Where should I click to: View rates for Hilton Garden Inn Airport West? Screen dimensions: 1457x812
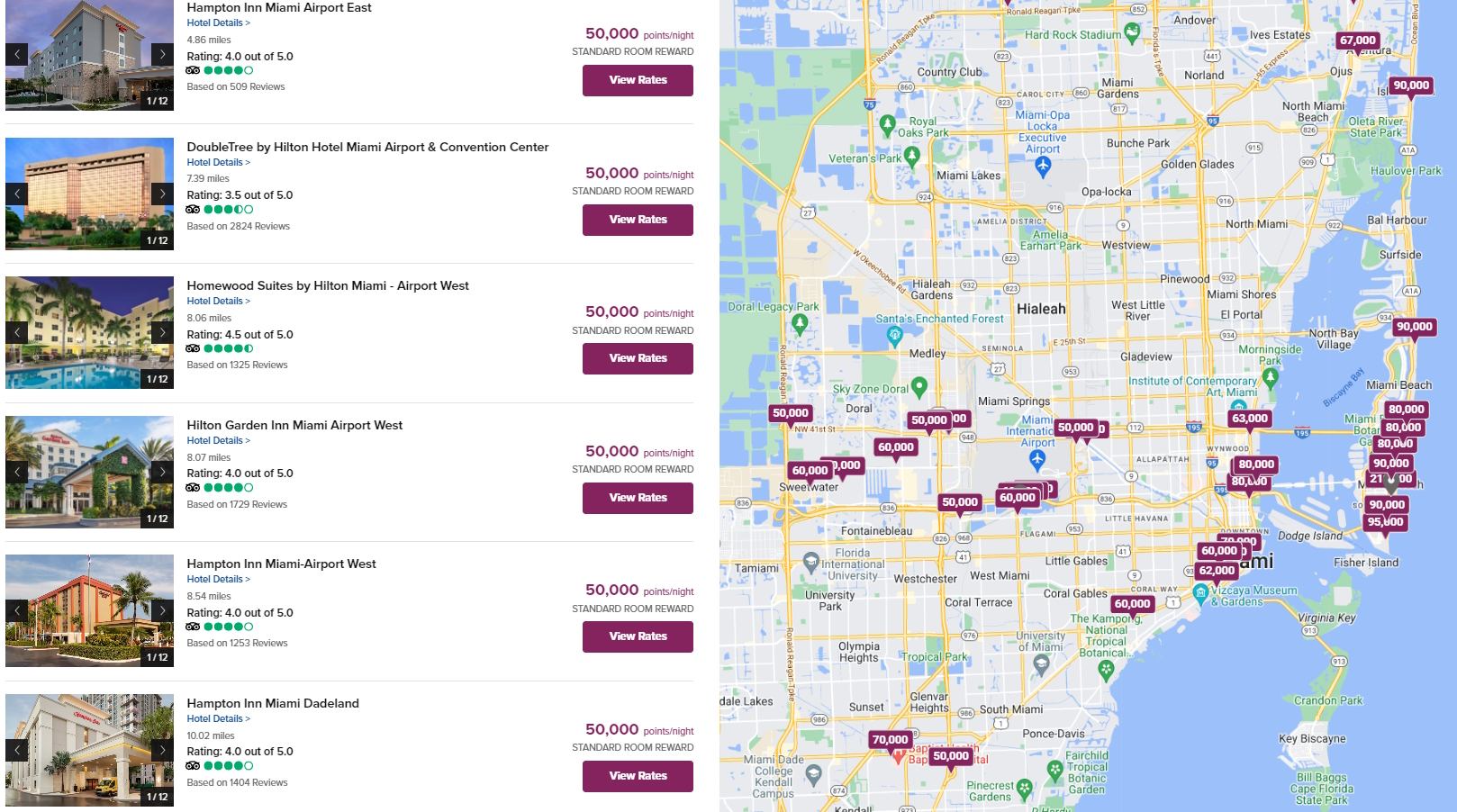pos(638,498)
